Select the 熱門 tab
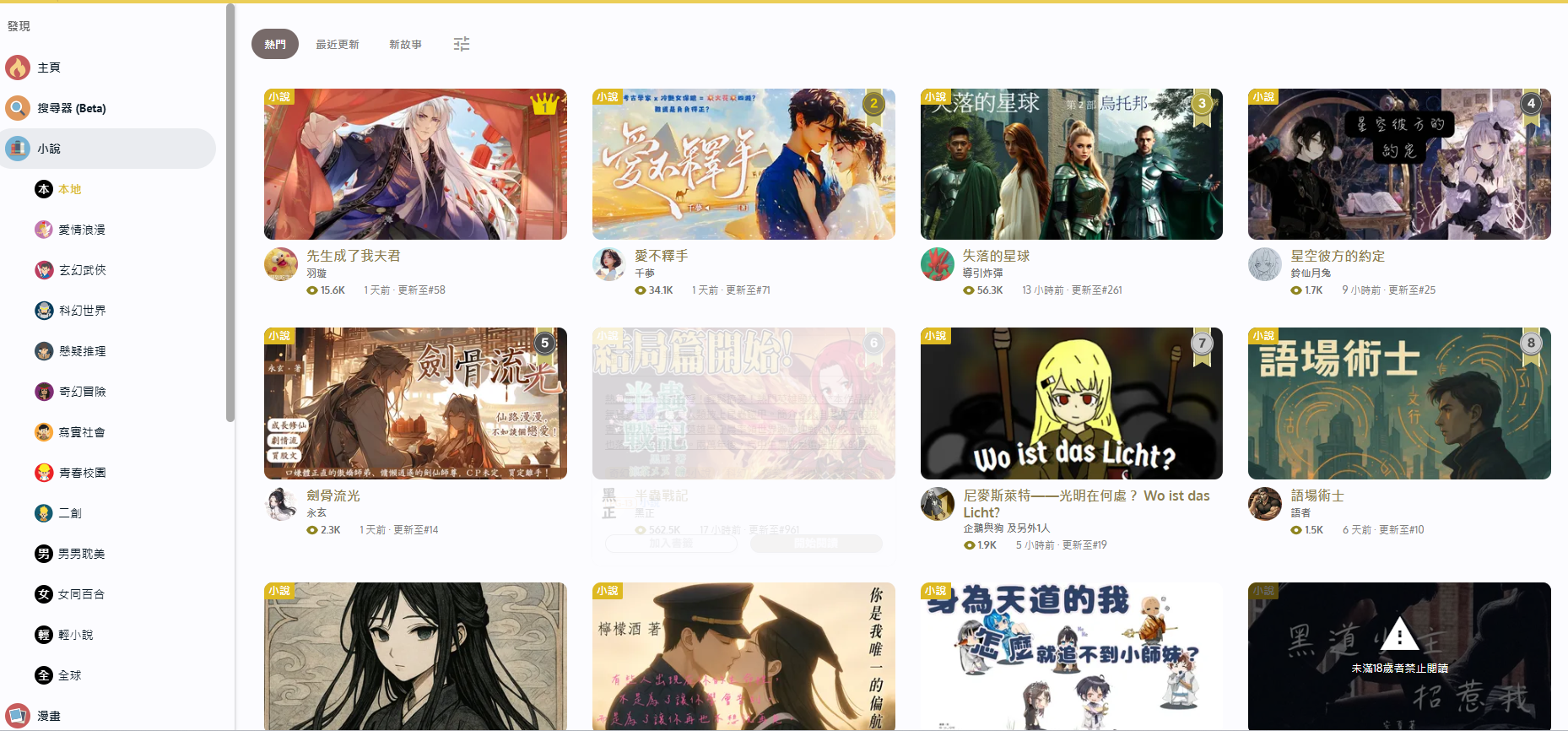Screen dimensions: 1568x731 [x=275, y=44]
